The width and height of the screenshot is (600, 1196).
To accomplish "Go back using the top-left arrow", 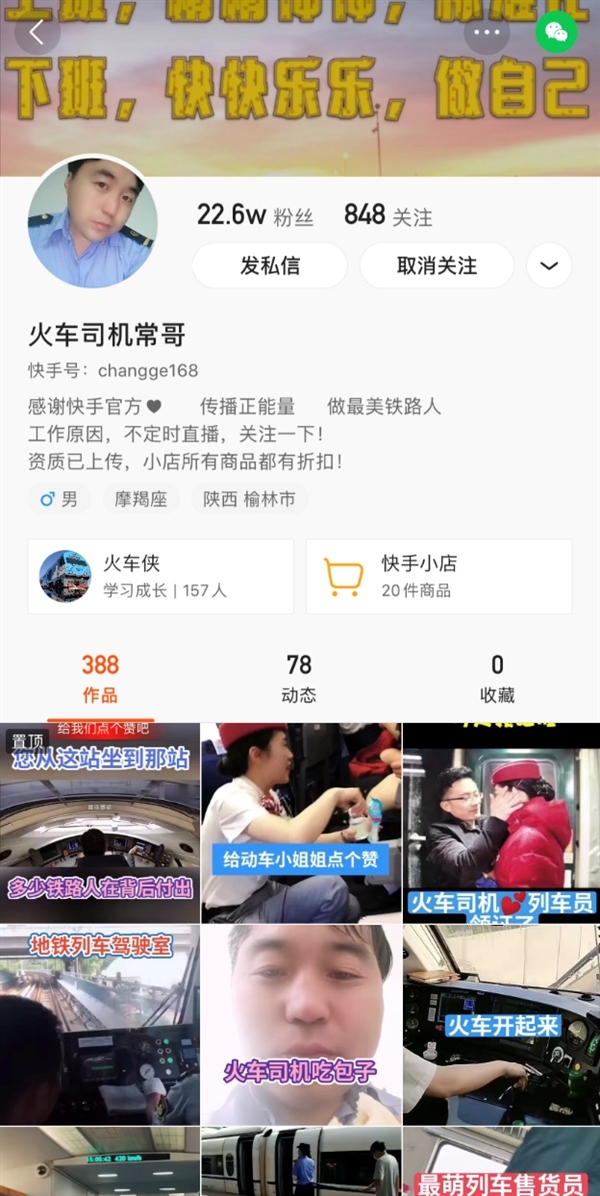I will 37,32.
